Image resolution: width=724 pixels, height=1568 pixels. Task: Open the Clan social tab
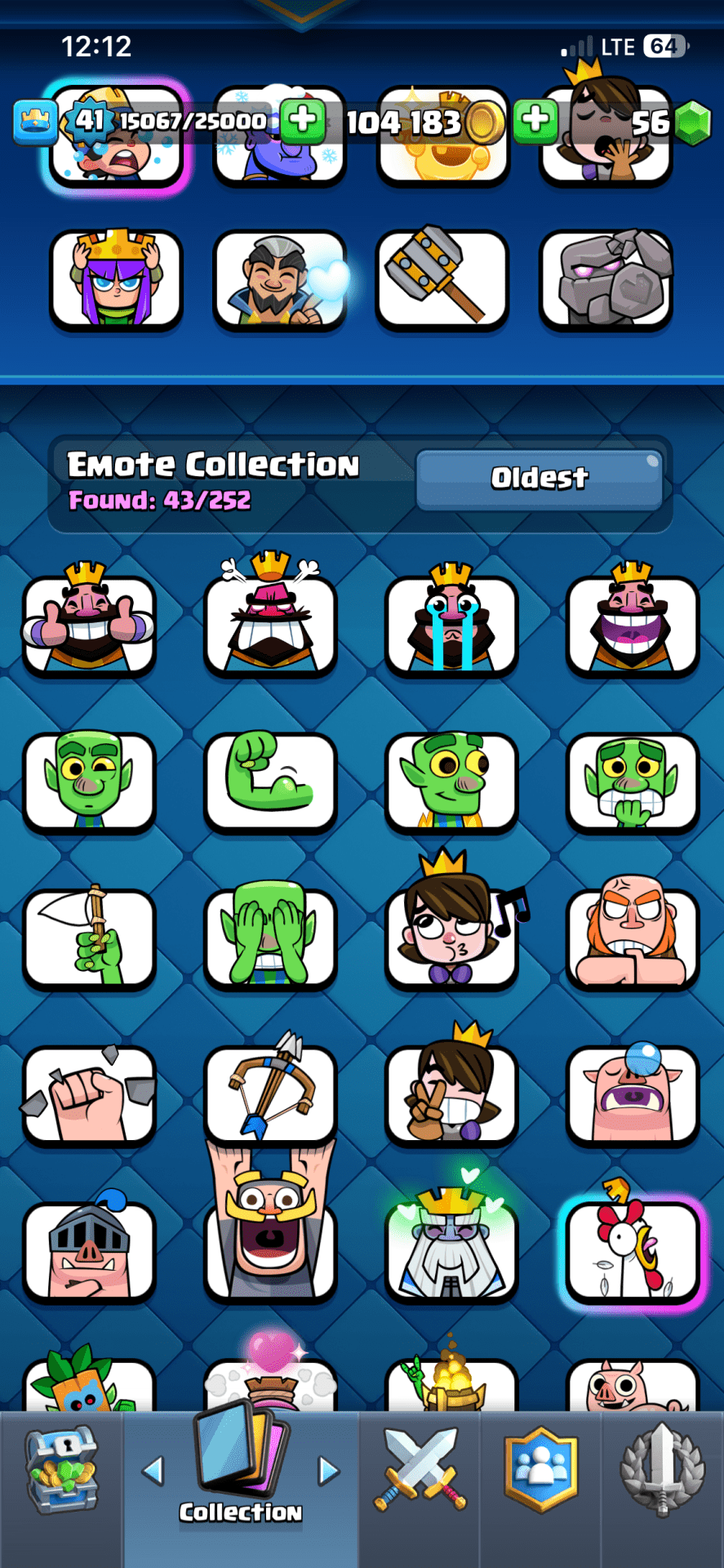541,1470
